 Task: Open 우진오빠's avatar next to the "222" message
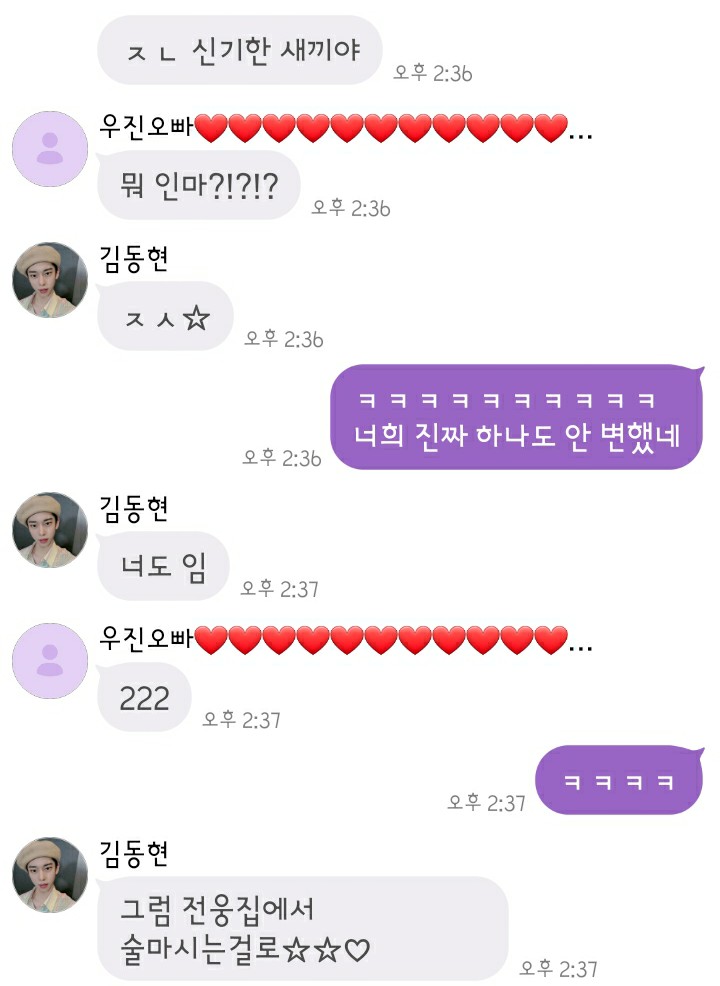(x=50, y=661)
